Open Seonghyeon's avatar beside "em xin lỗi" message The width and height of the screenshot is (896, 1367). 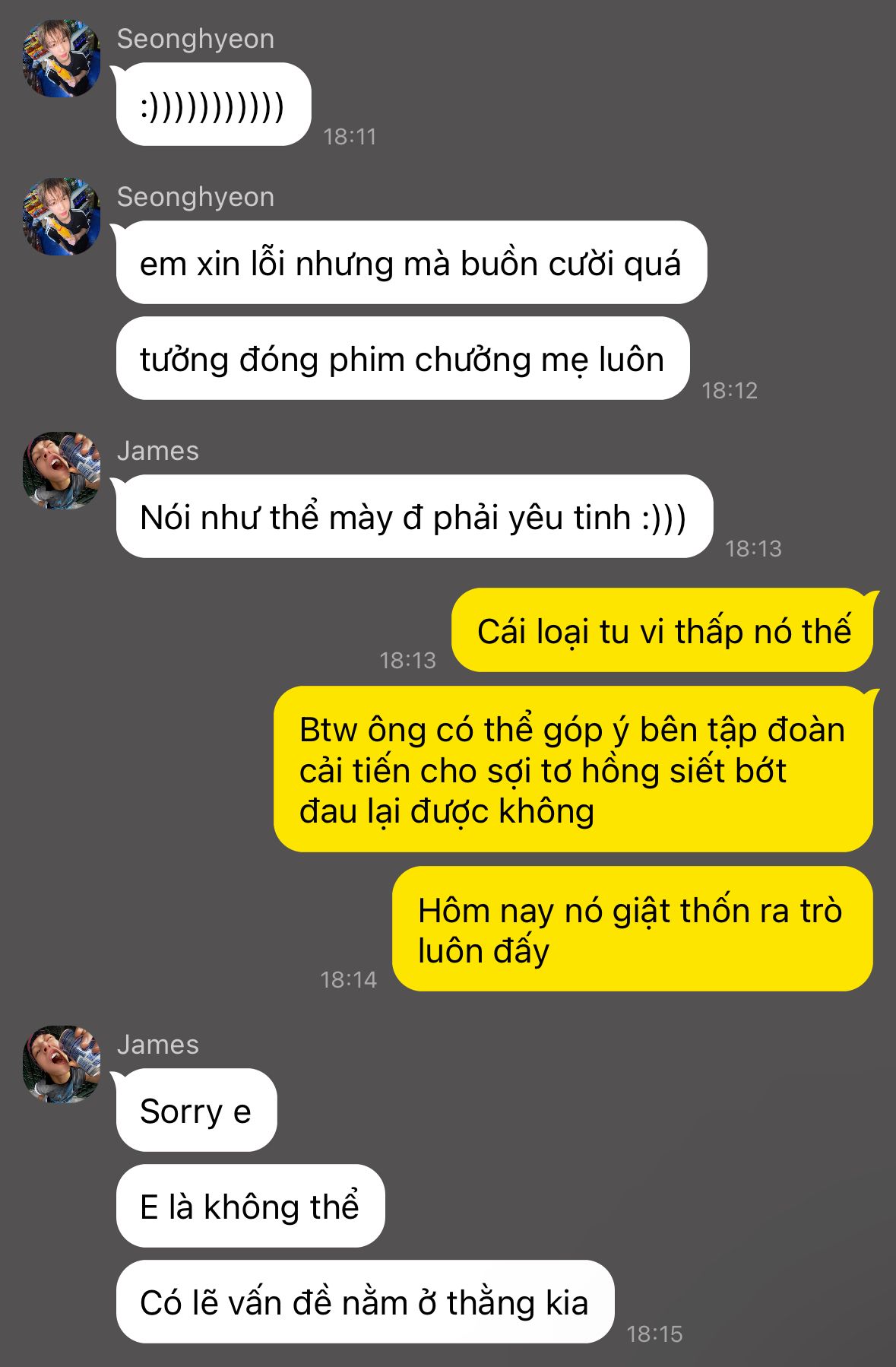[x=62, y=217]
